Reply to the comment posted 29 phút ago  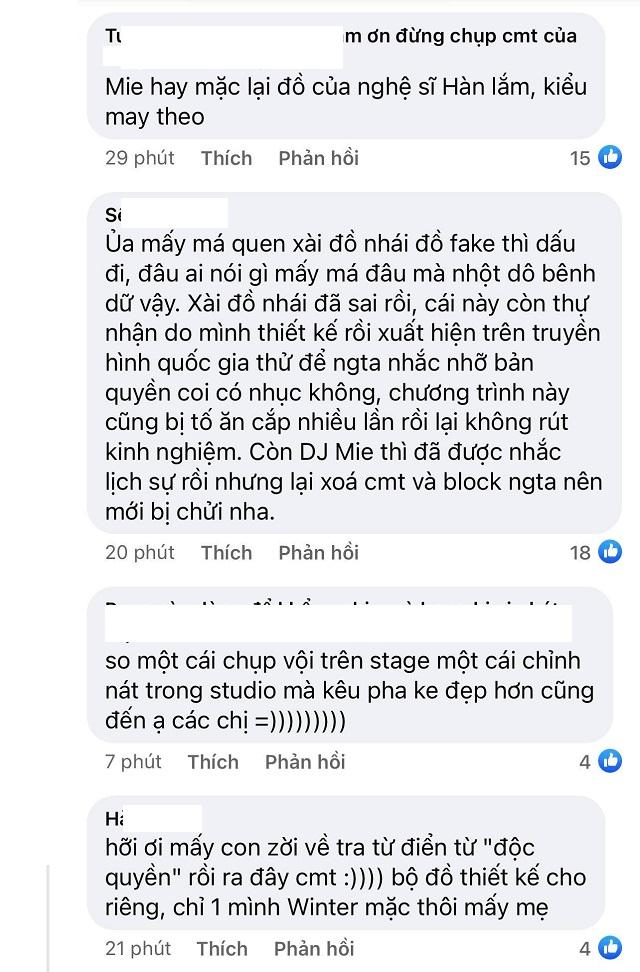pos(318,158)
